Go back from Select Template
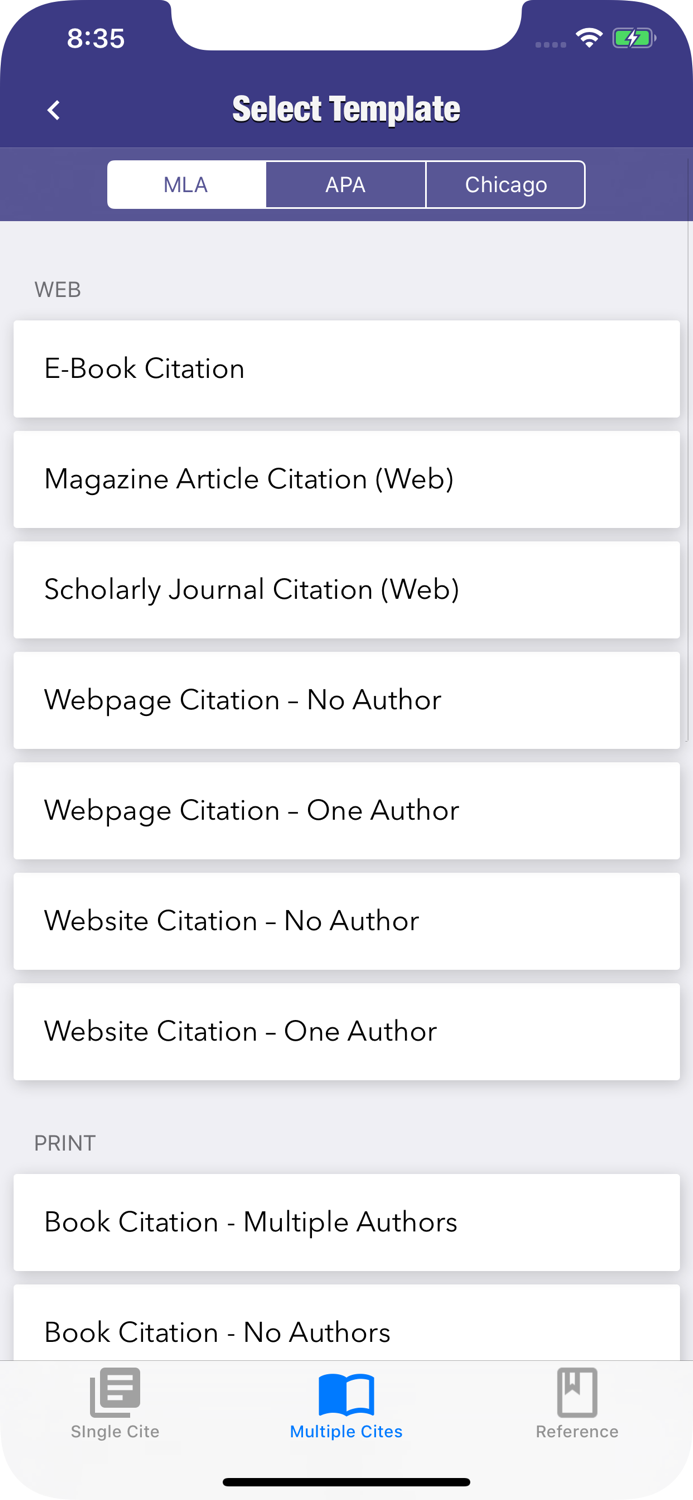Viewport: 693px width, 1500px height. click(x=54, y=110)
